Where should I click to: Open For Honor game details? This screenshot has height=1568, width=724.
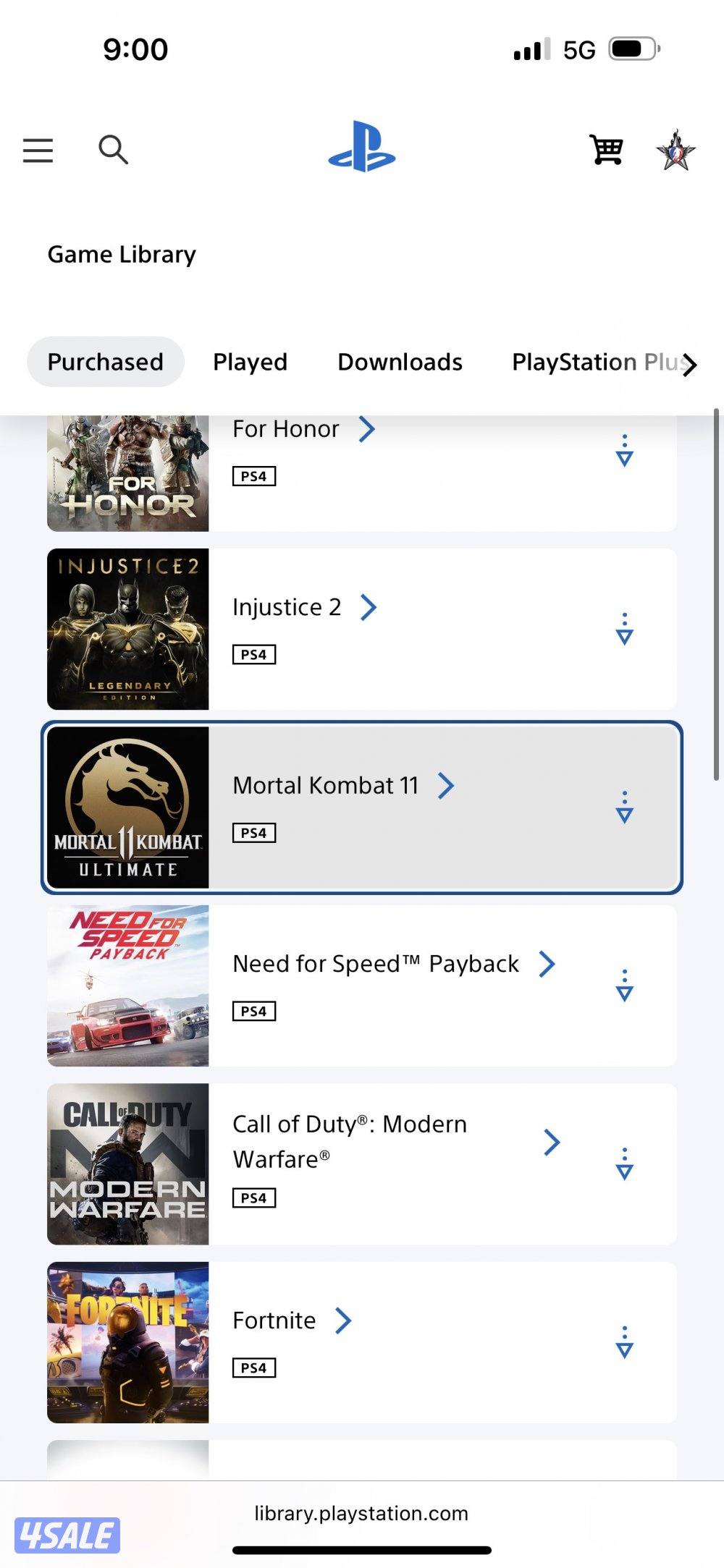coord(303,429)
